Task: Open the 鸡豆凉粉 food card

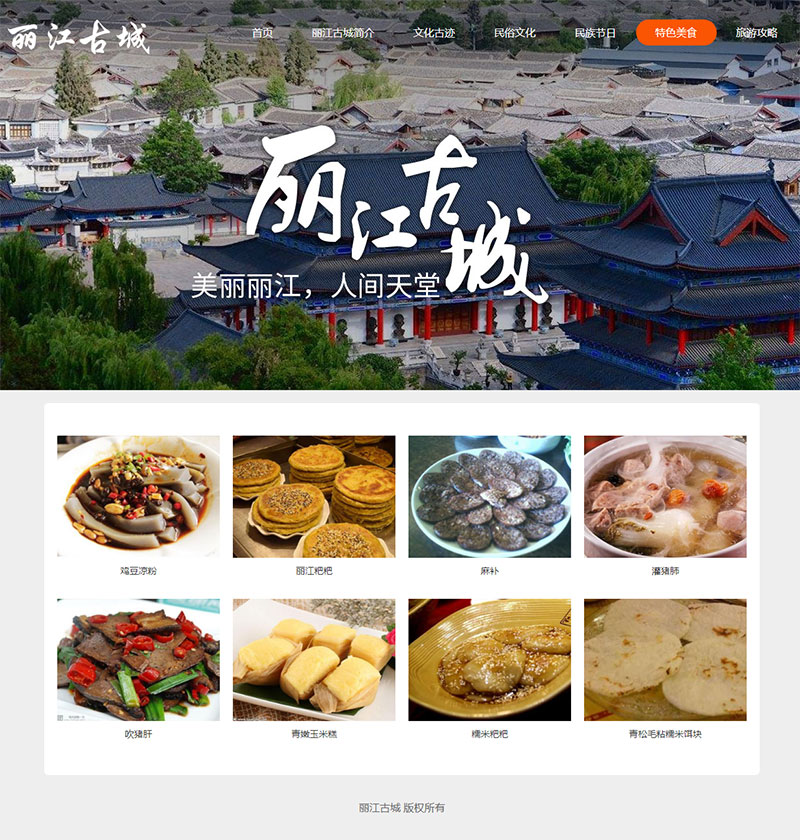Action: point(138,497)
